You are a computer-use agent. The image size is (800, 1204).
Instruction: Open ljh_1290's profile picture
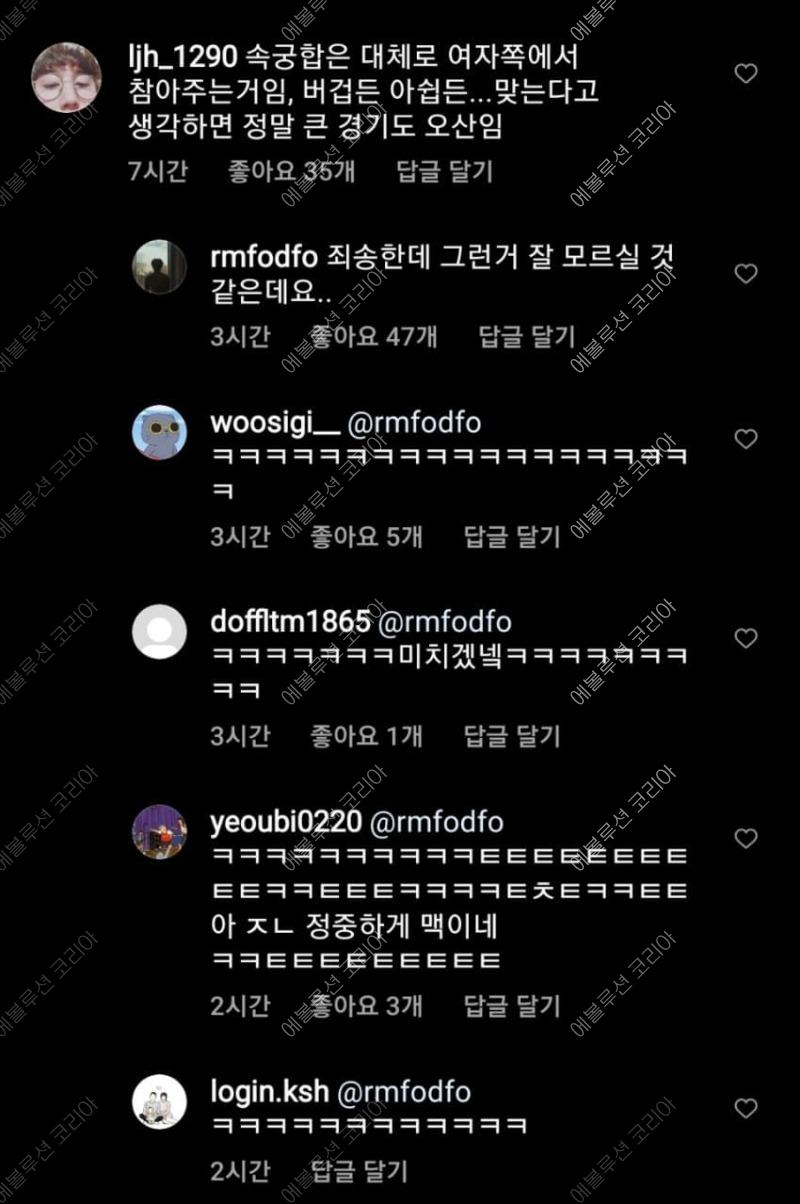coord(66,76)
